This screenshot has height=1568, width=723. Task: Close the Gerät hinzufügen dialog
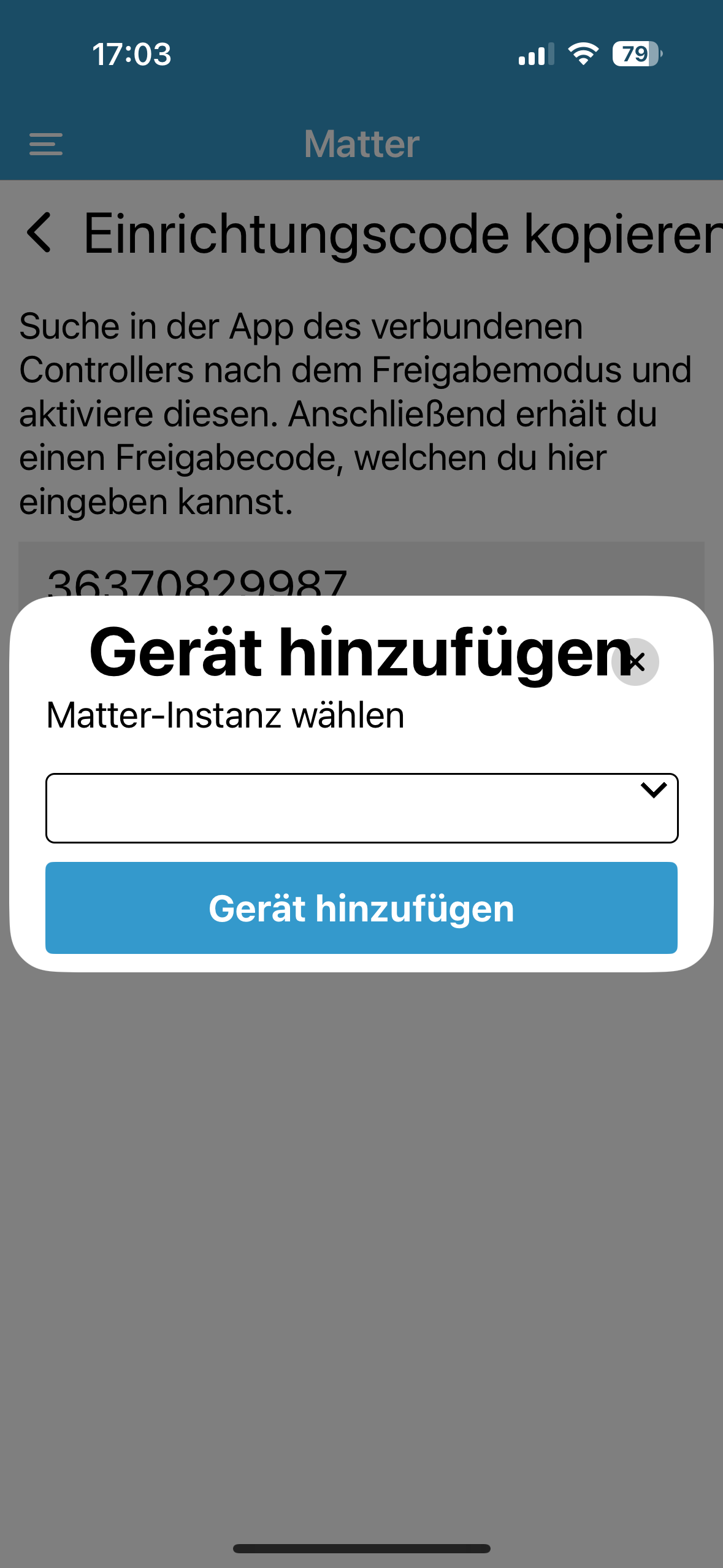tap(636, 662)
